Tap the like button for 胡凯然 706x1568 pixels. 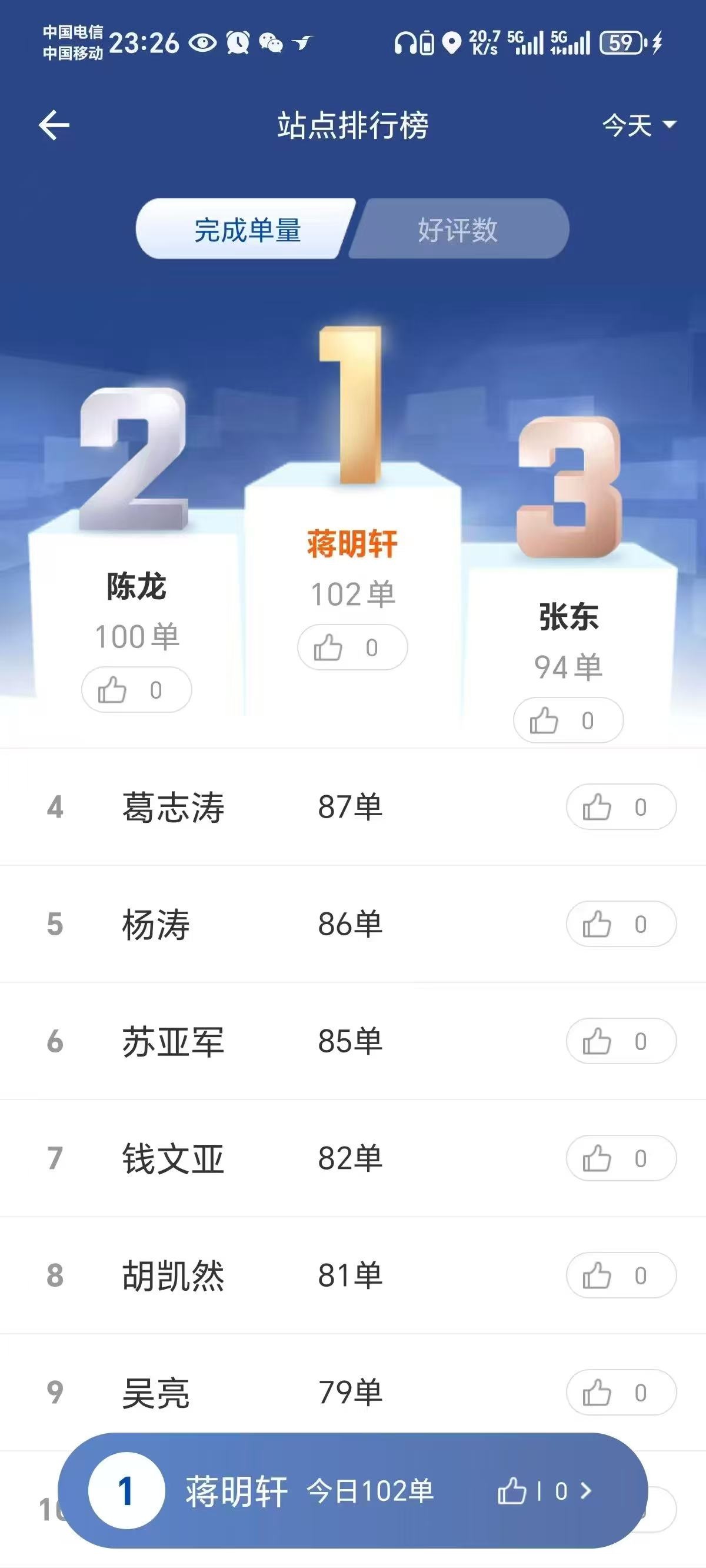pos(621,1276)
